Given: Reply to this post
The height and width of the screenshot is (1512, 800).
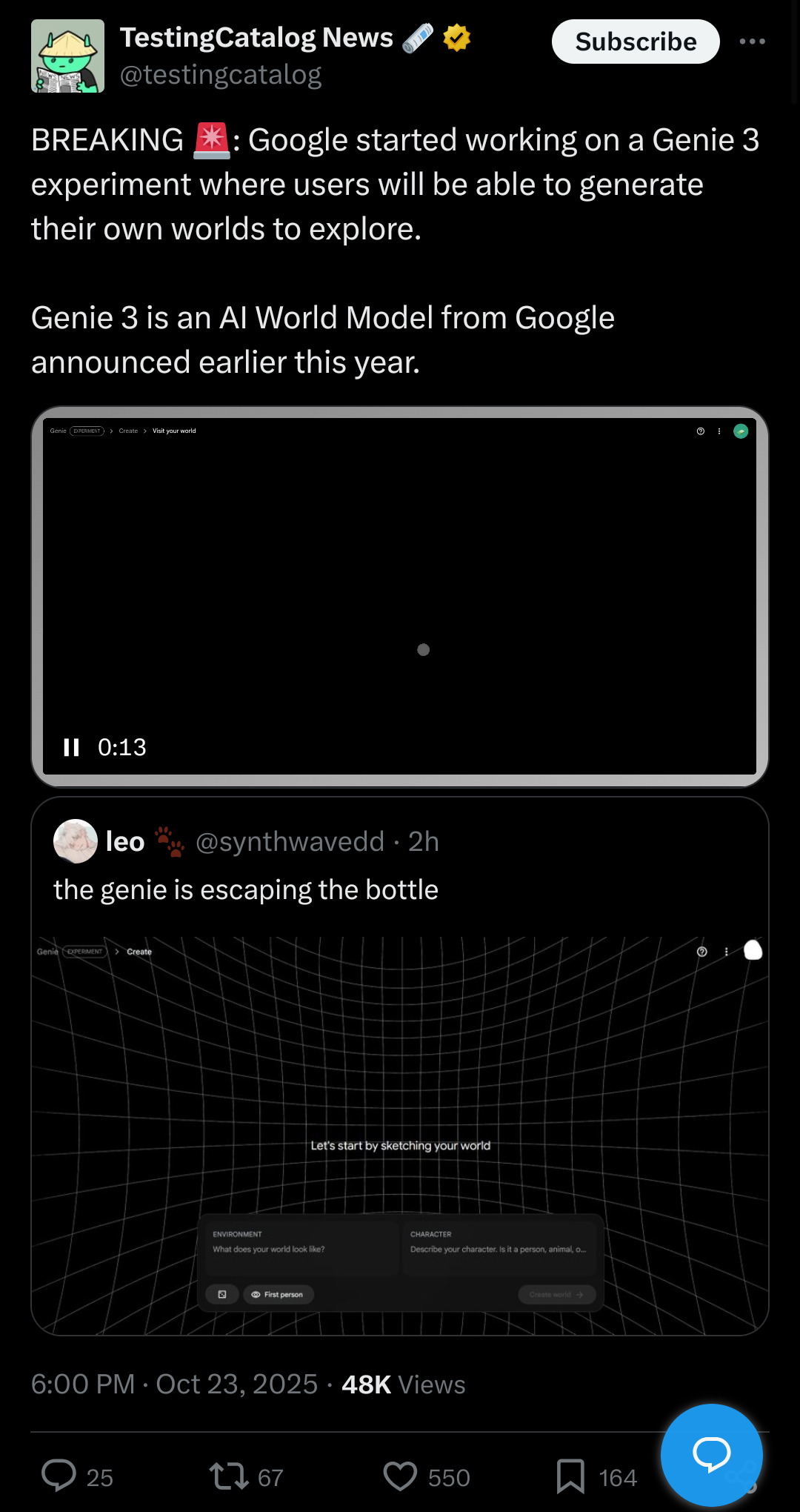Looking at the screenshot, I should [x=59, y=1476].
